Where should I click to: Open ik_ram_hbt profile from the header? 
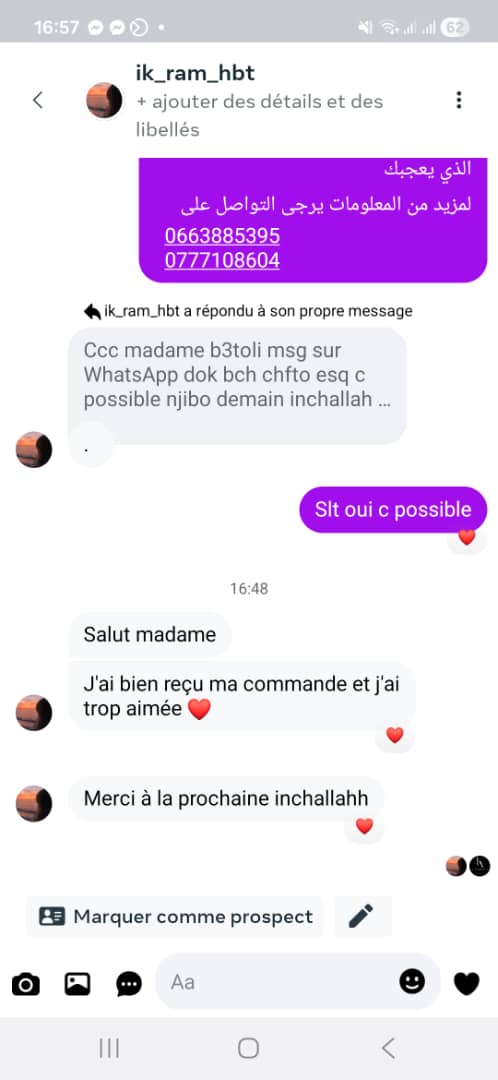[104, 101]
